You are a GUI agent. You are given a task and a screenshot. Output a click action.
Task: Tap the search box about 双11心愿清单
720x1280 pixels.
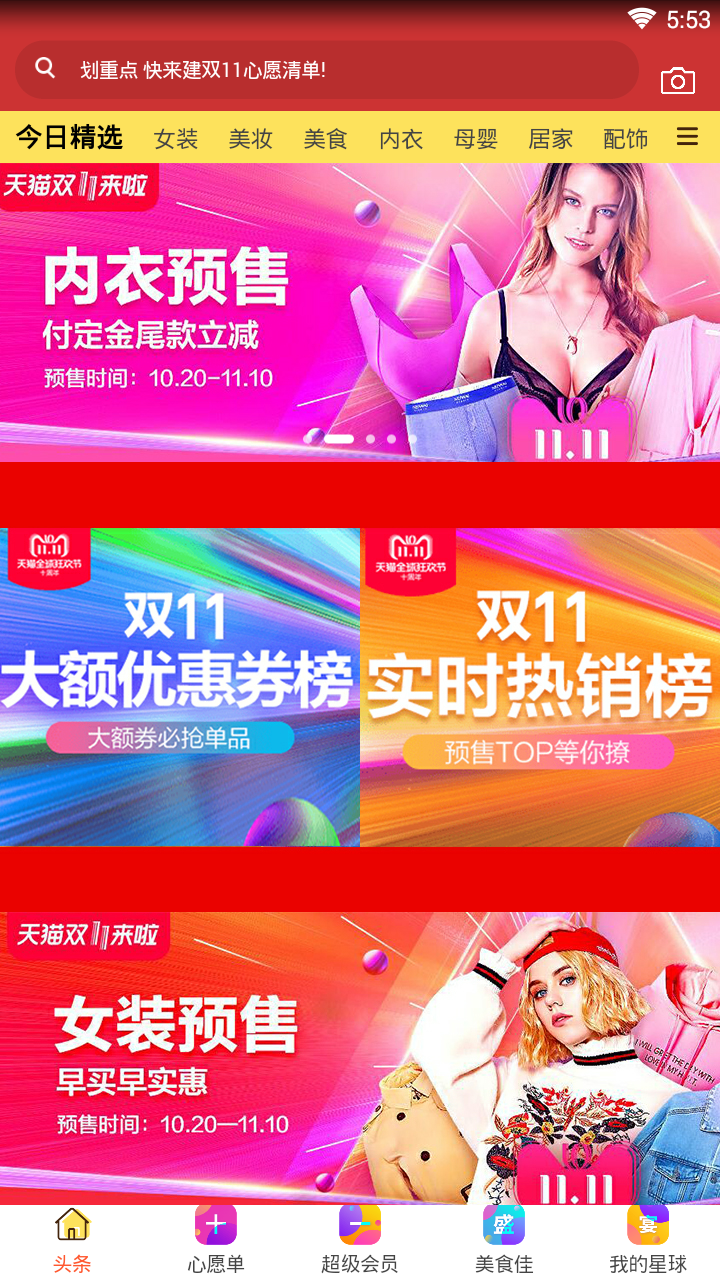(x=326, y=70)
